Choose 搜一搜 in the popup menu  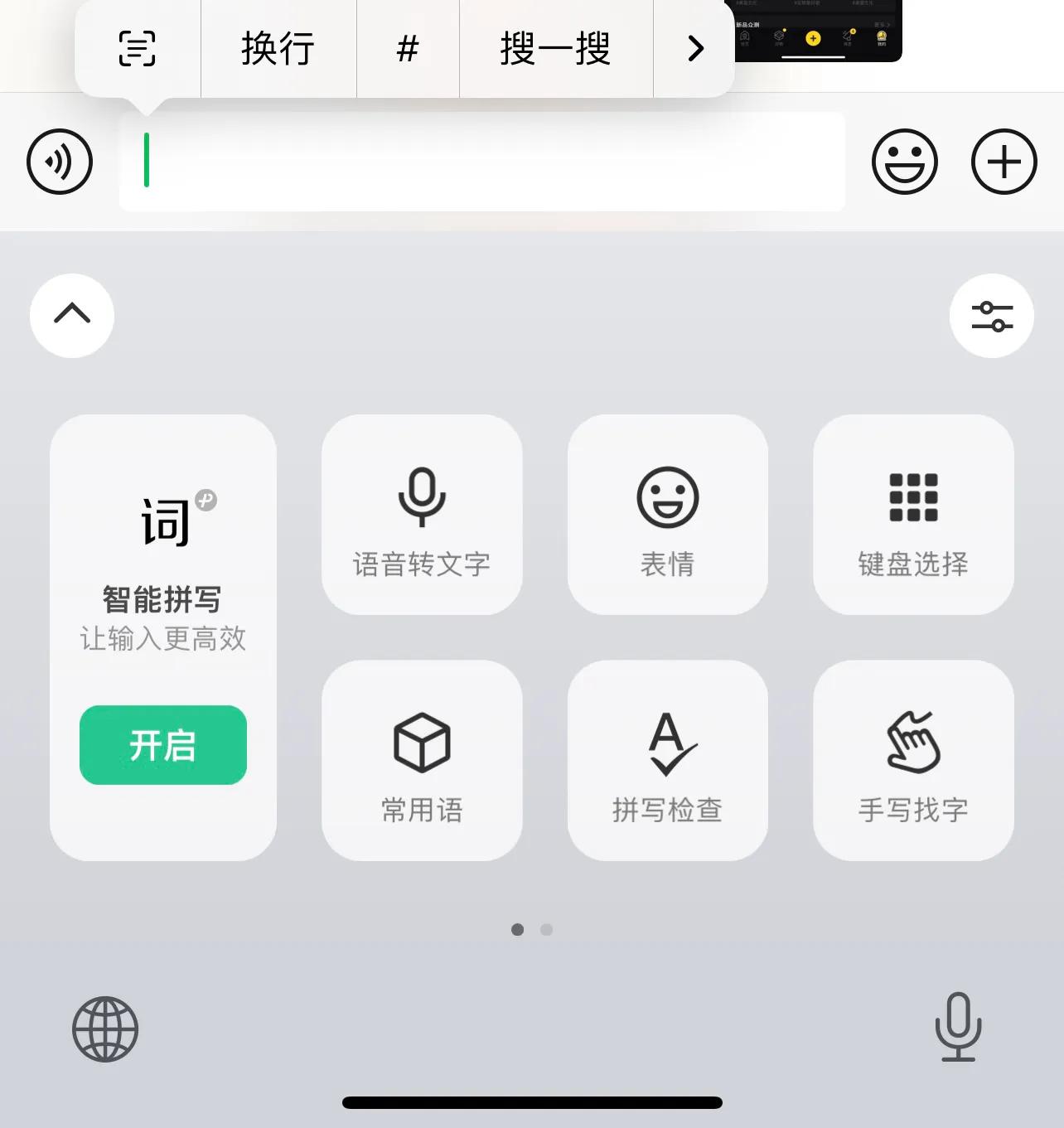pos(556,49)
